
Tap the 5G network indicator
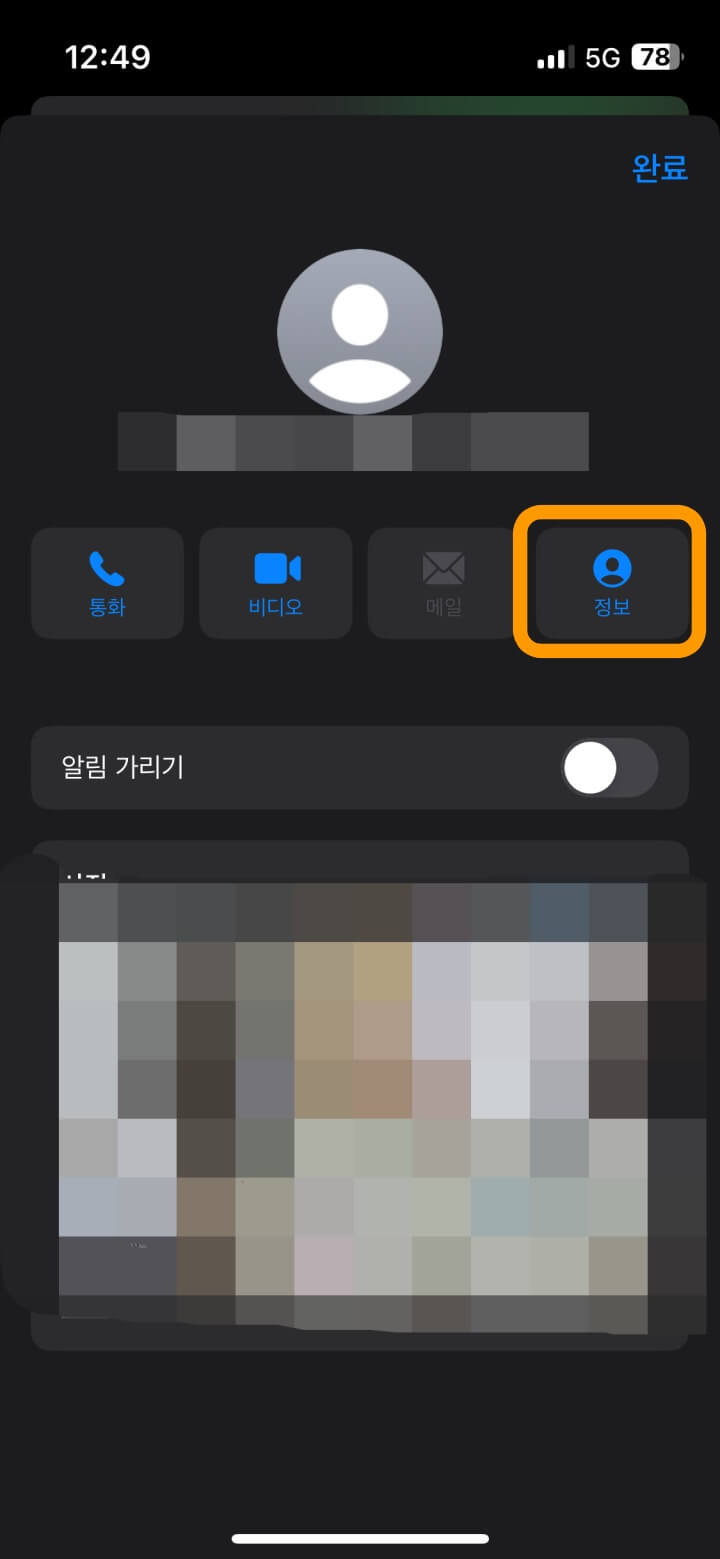pos(601,58)
